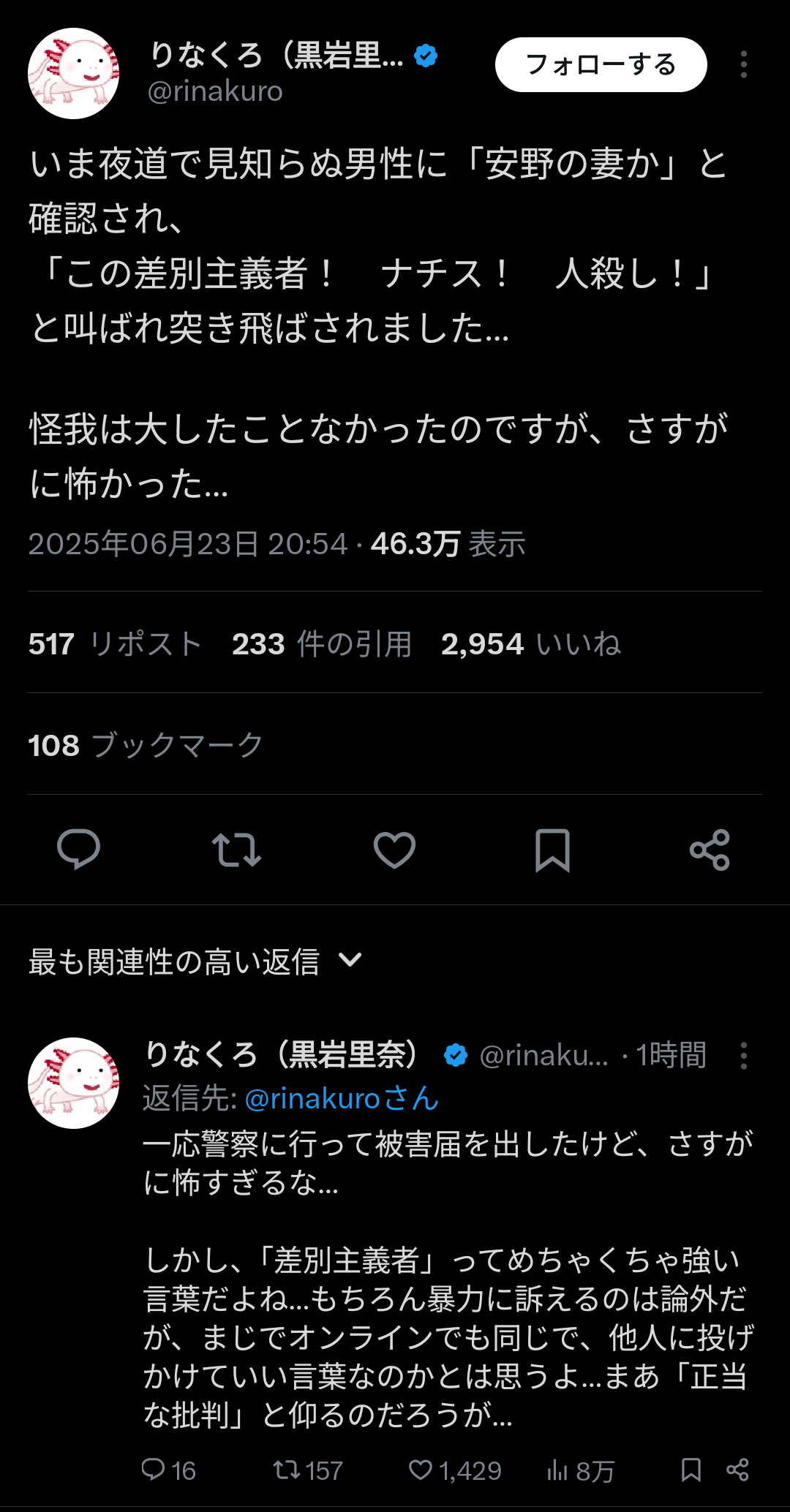Reply to the main post
This screenshot has height=1512, width=790.
pyautogui.click(x=78, y=850)
